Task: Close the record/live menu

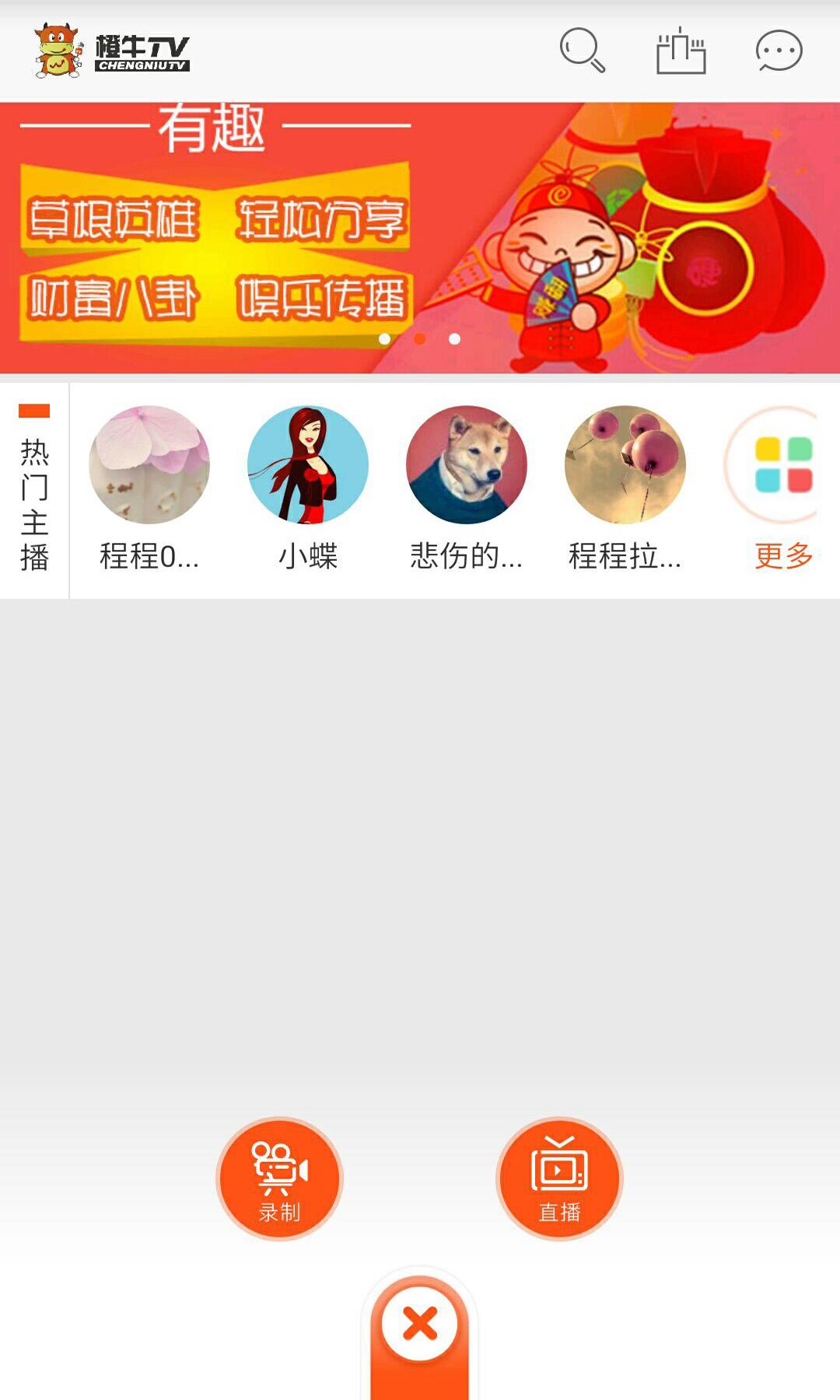Action: point(420,1324)
